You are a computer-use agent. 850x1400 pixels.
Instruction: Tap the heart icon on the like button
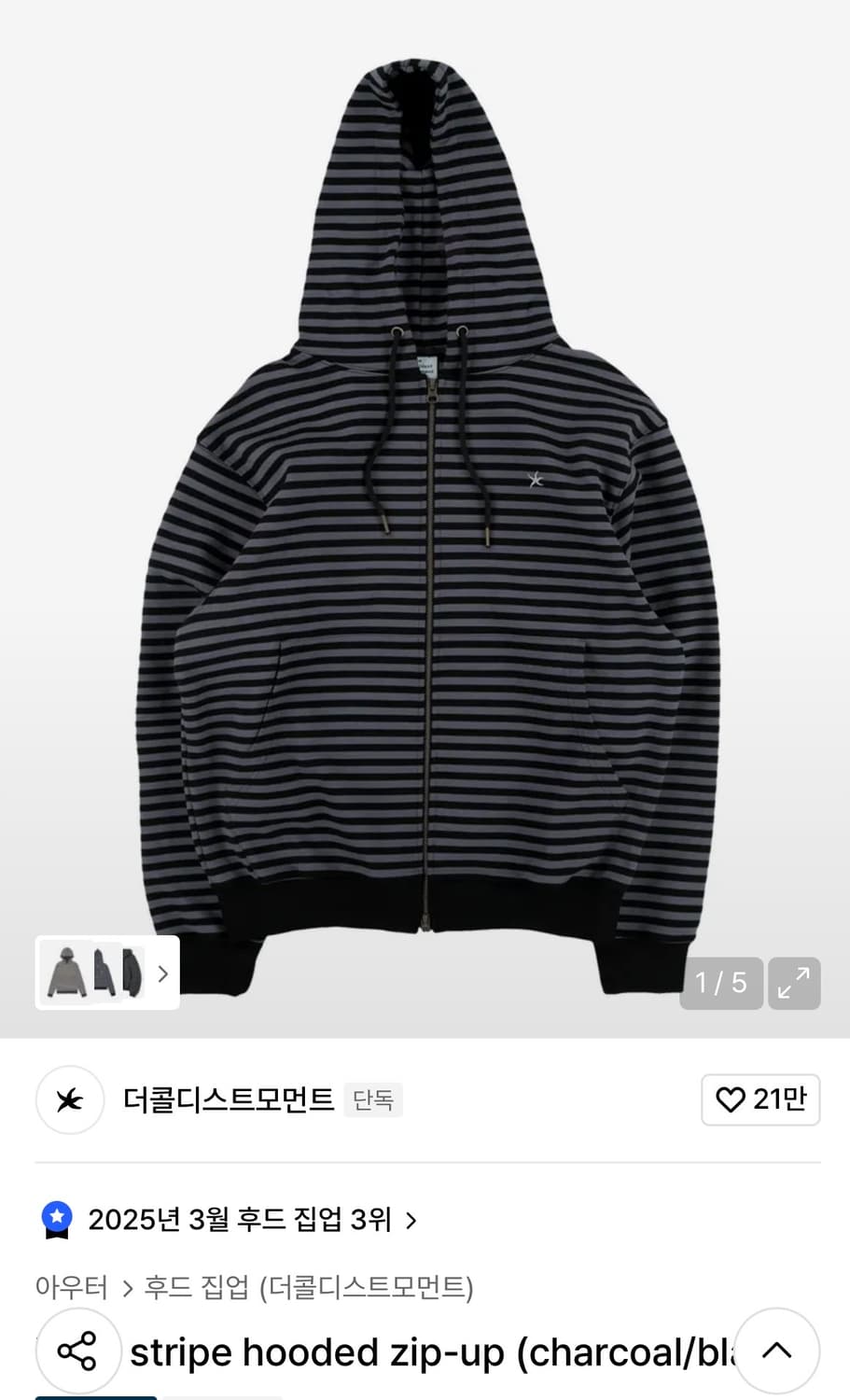tap(731, 1100)
